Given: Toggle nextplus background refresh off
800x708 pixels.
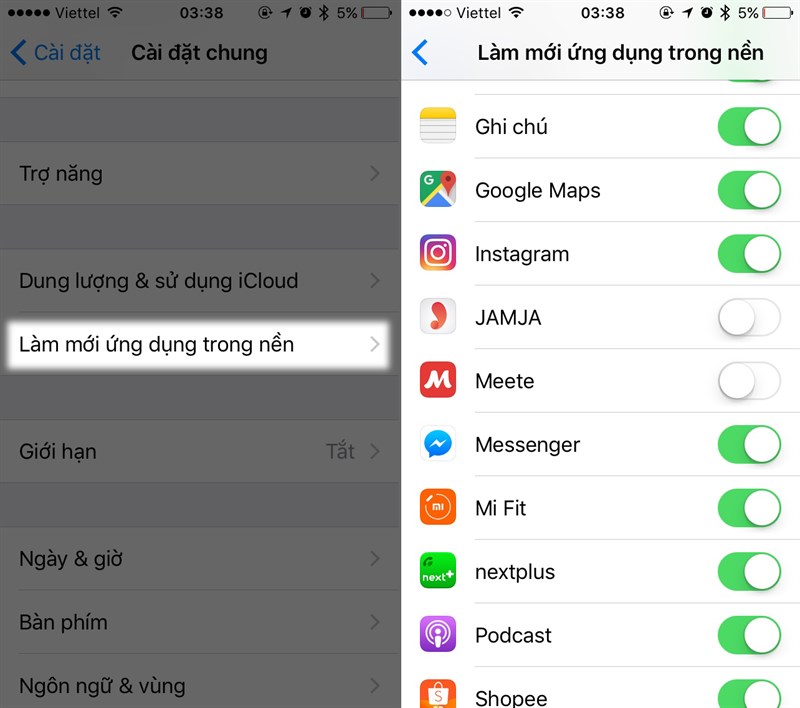Looking at the screenshot, I should (748, 572).
